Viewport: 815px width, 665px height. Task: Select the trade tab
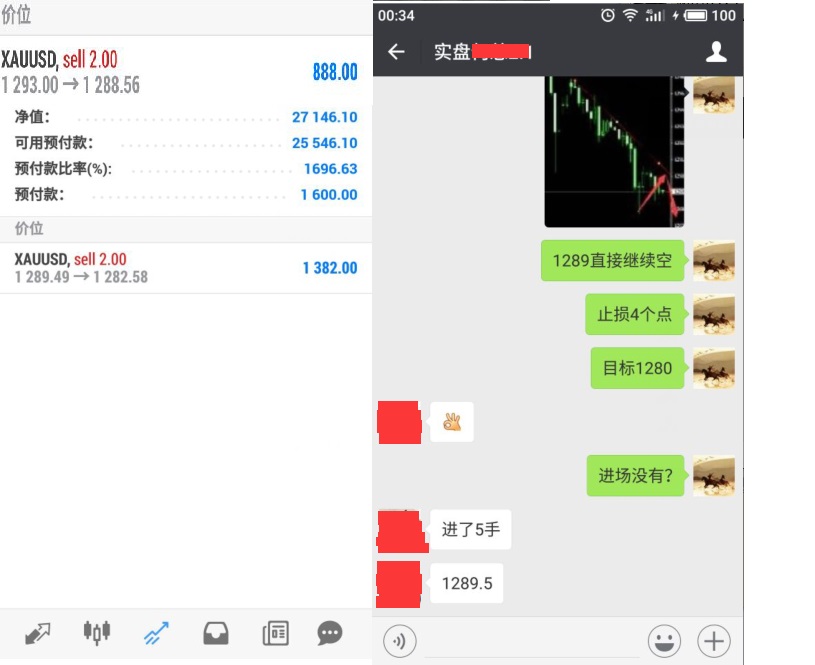tap(156, 632)
